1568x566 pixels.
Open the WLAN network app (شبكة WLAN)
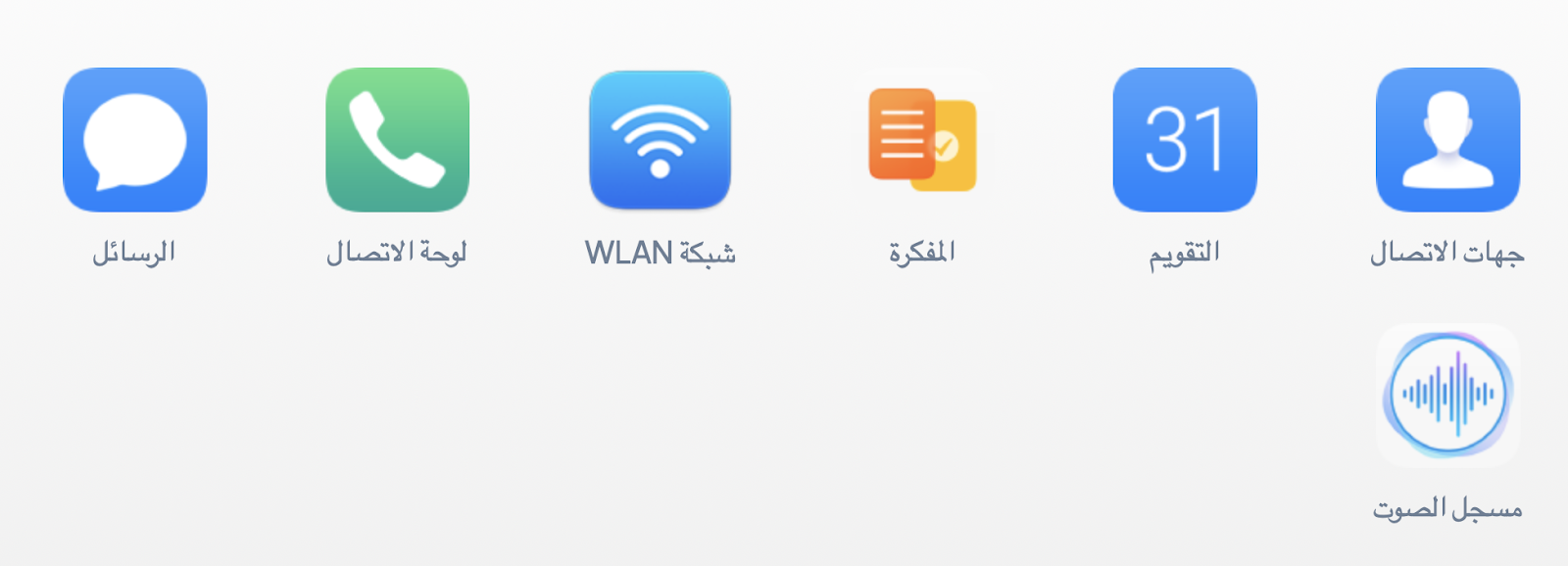pos(660,140)
